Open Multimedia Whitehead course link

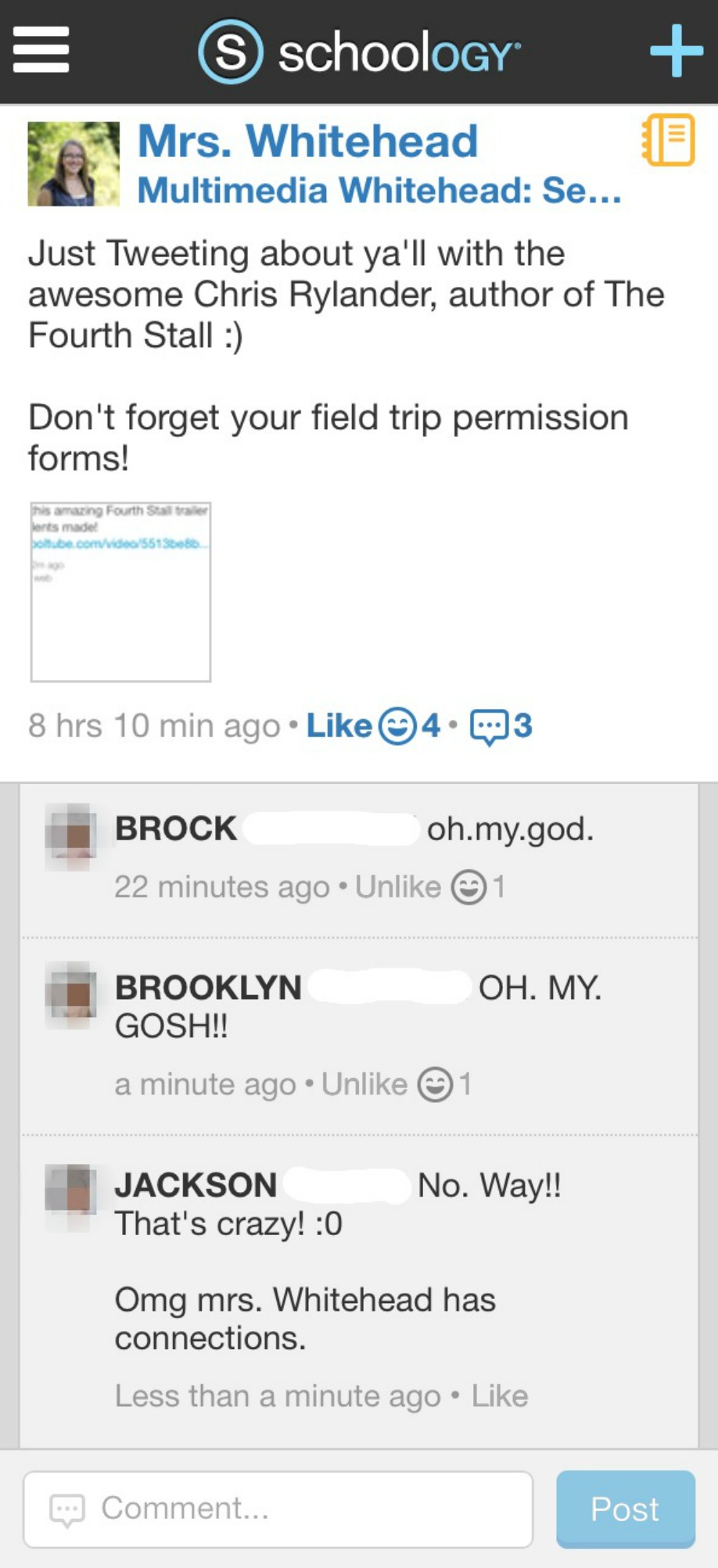click(x=379, y=191)
